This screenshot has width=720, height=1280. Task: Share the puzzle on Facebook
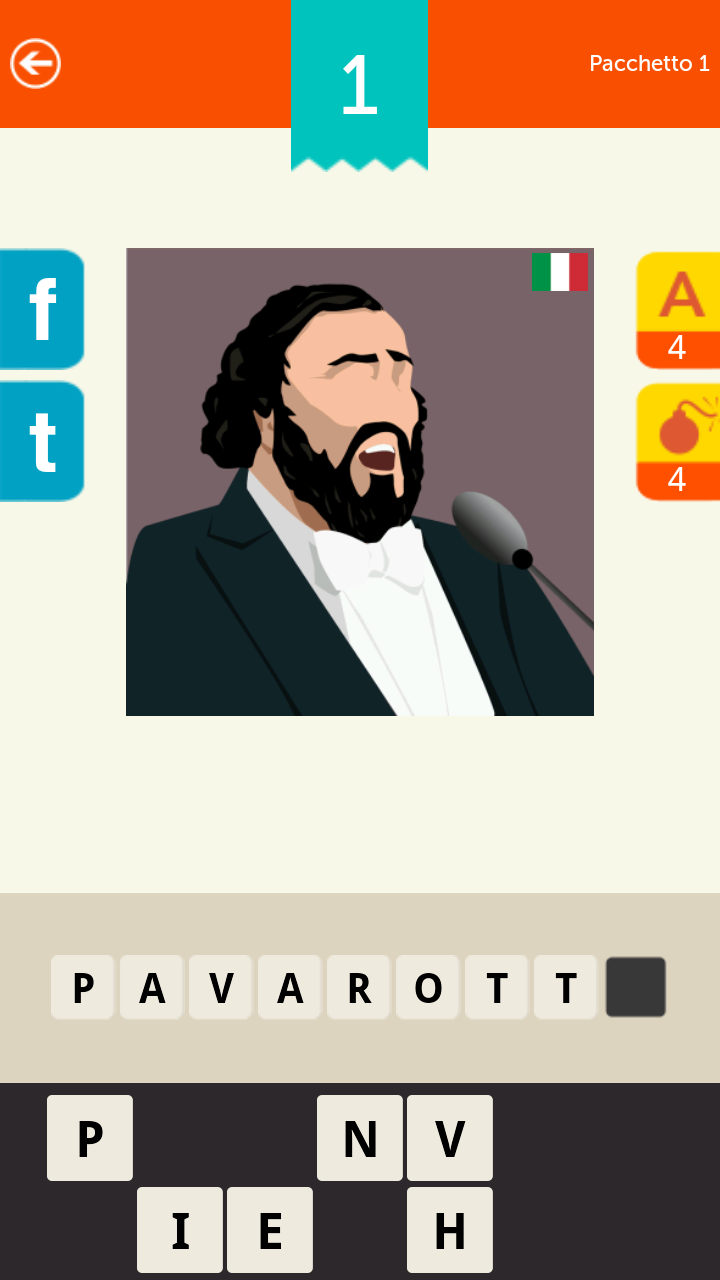click(42, 309)
